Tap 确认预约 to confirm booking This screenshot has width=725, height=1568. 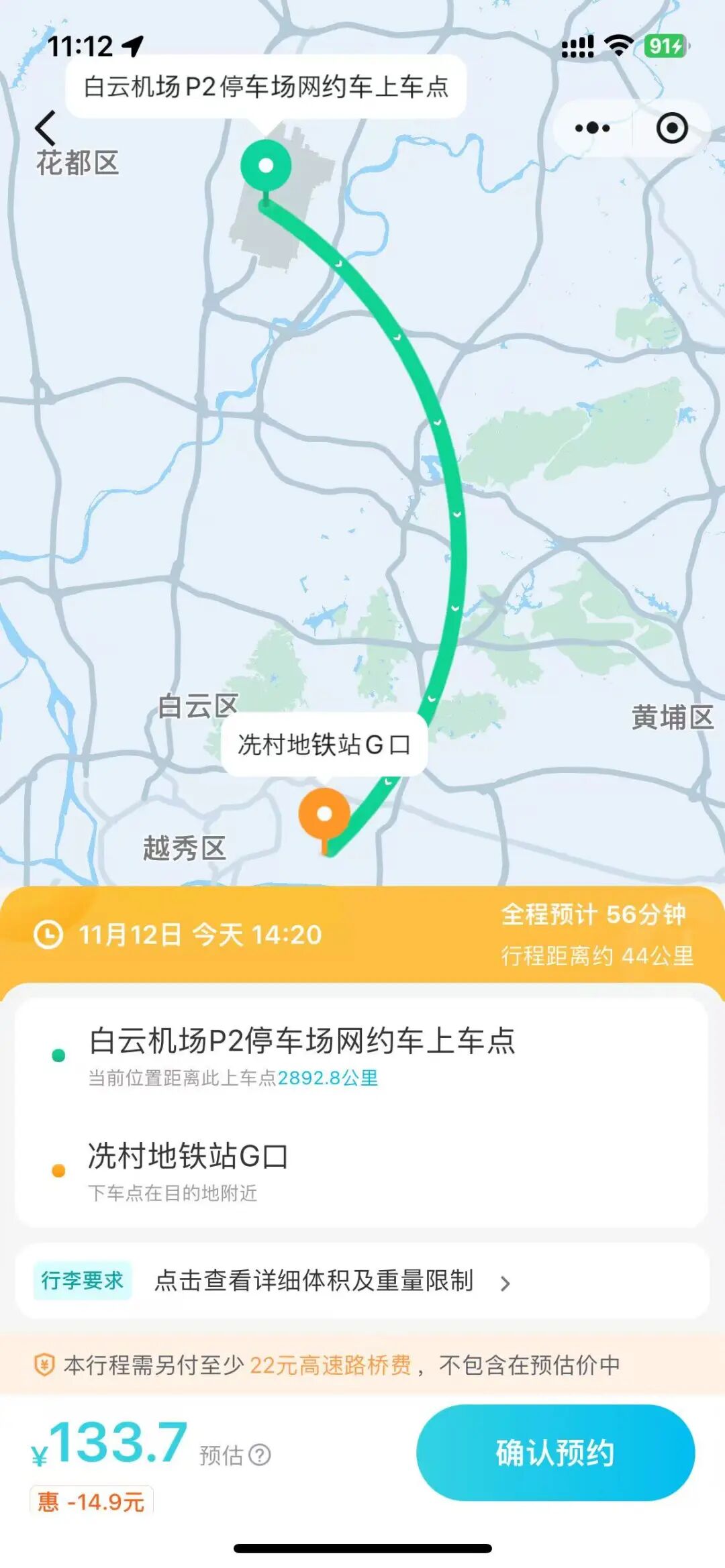tap(555, 1453)
